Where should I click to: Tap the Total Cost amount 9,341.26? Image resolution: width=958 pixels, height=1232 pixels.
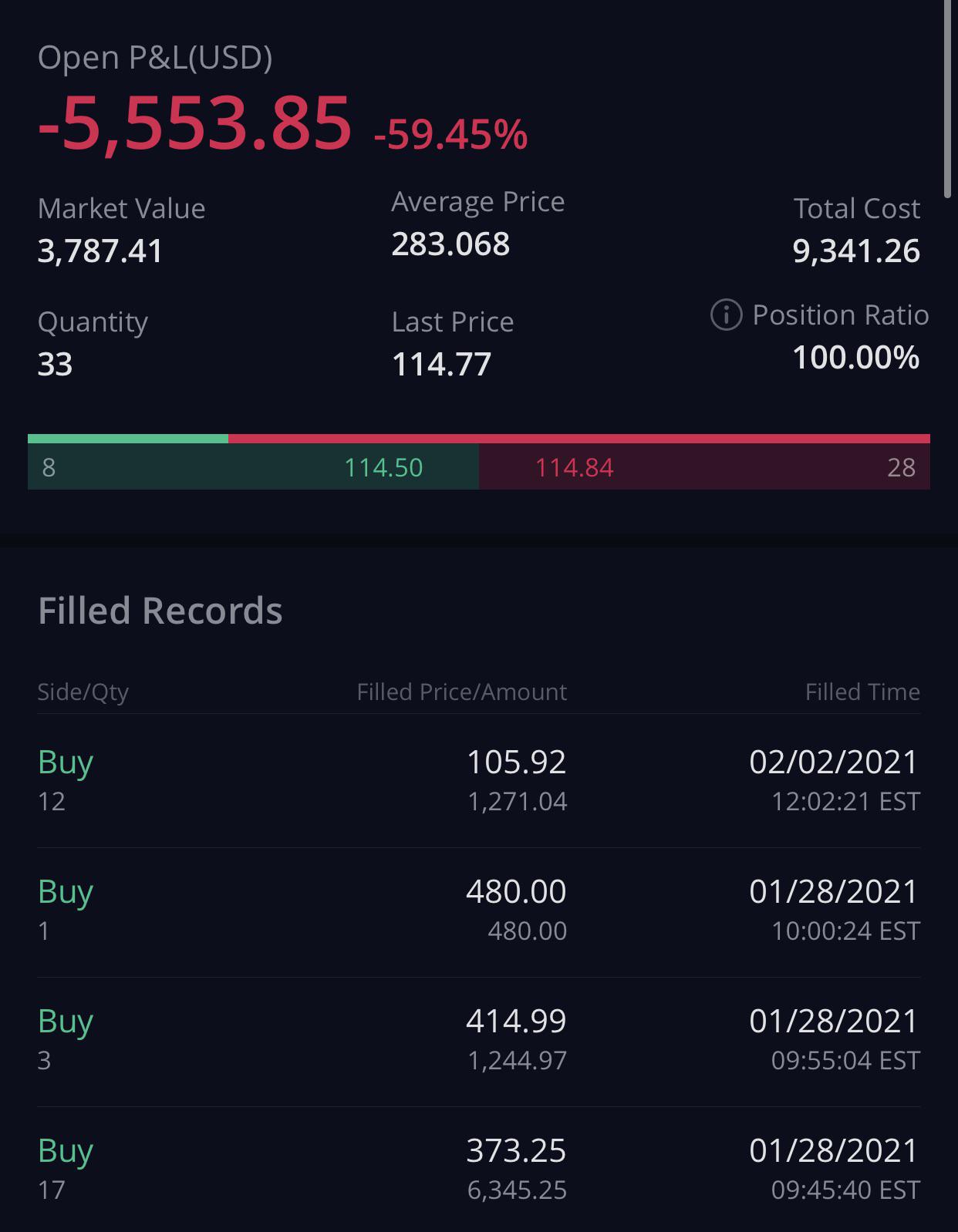coord(856,251)
